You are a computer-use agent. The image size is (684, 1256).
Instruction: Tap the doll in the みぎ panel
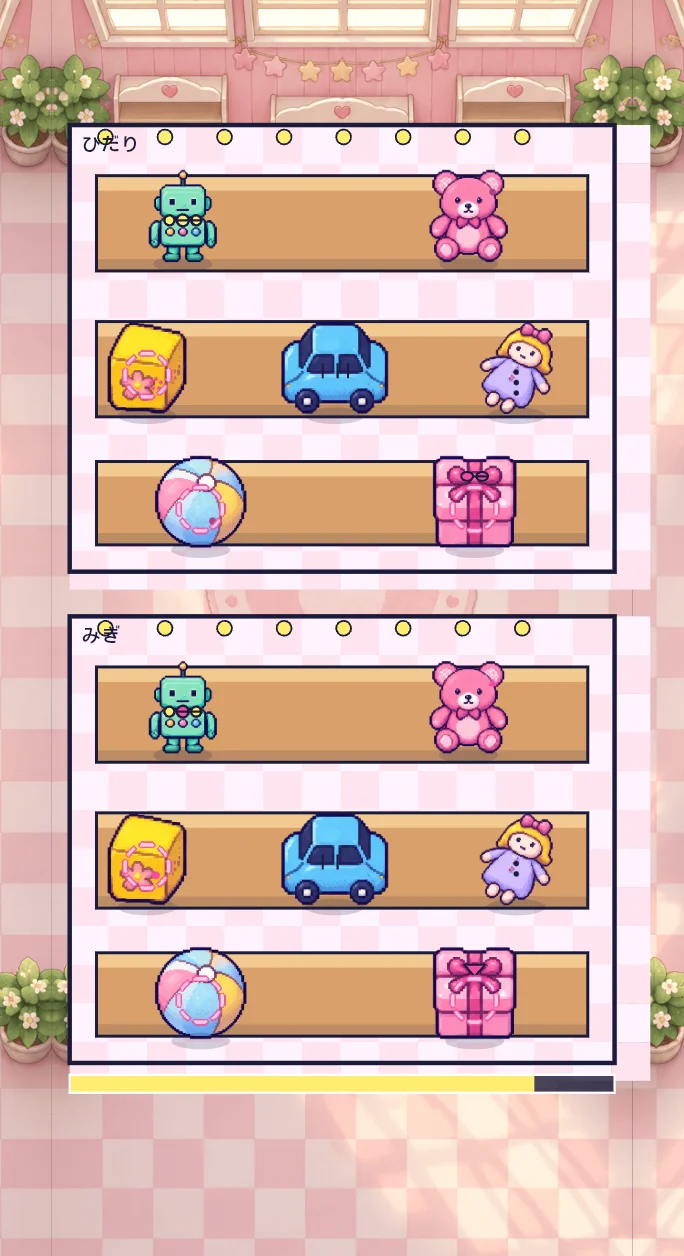(x=517, y=858)
